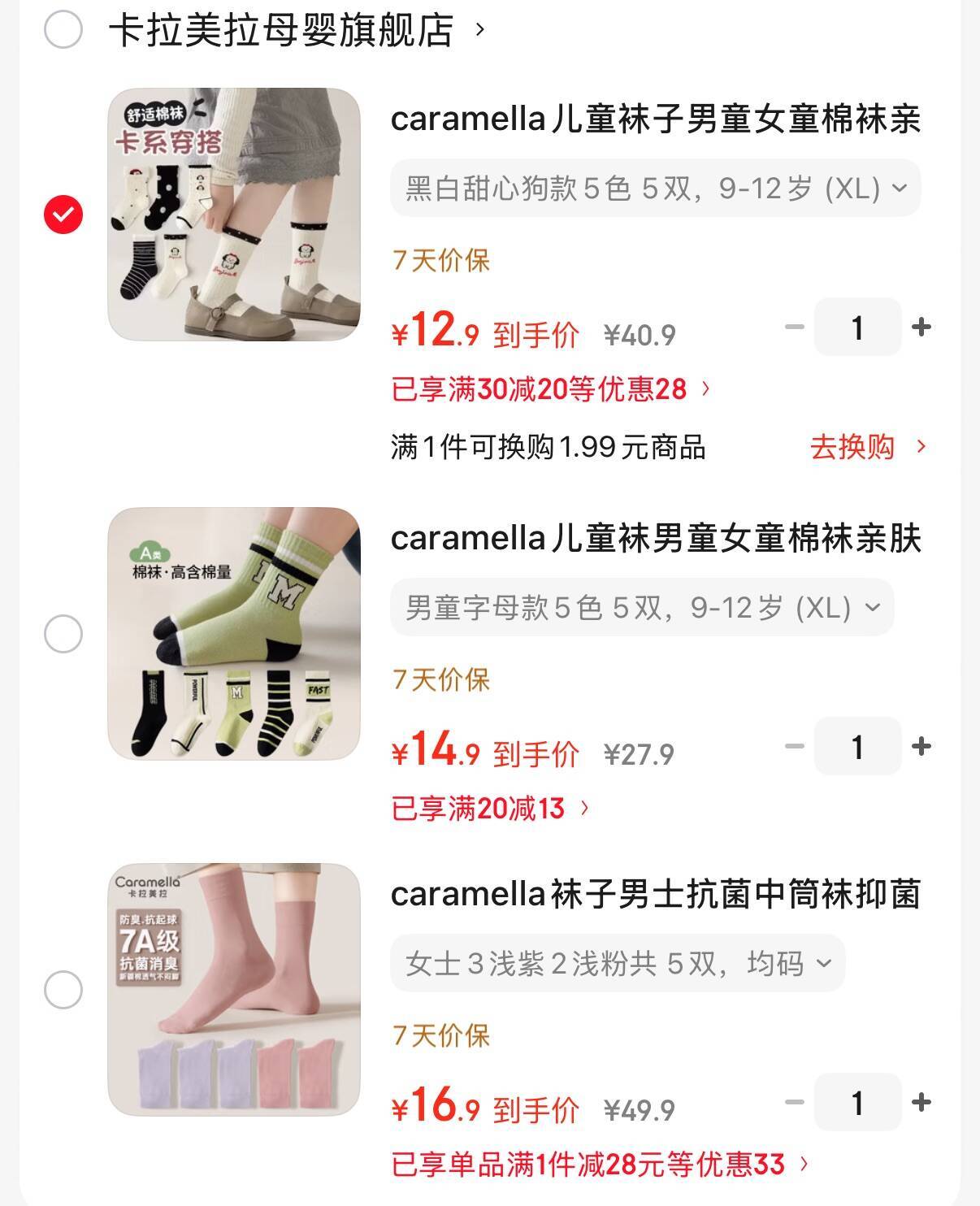Tap 去换购 to redeem add-on items
Image resolution: width=980 pixels, height=1206 pixels.
pos(867,446)
